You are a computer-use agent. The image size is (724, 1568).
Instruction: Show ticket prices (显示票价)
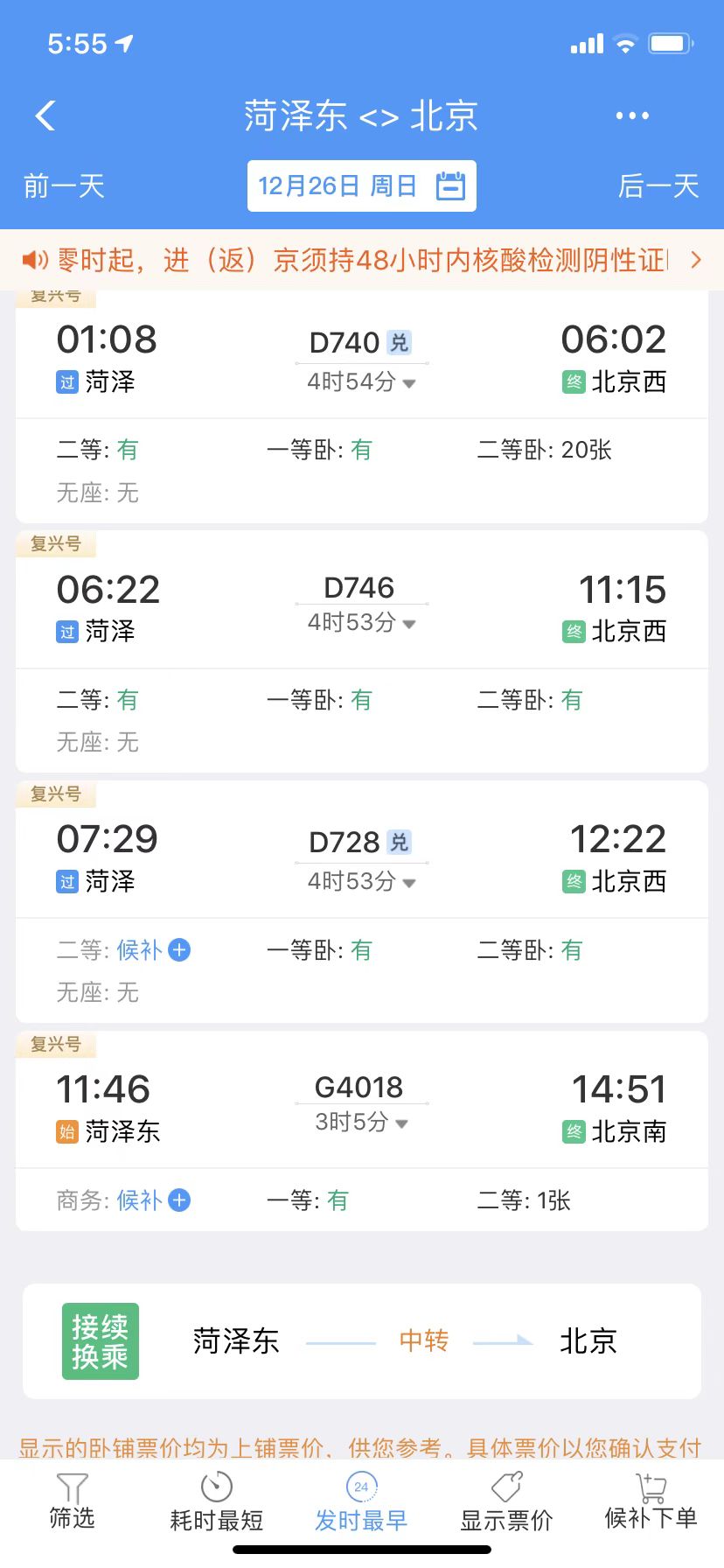(x=506, y=1501)
